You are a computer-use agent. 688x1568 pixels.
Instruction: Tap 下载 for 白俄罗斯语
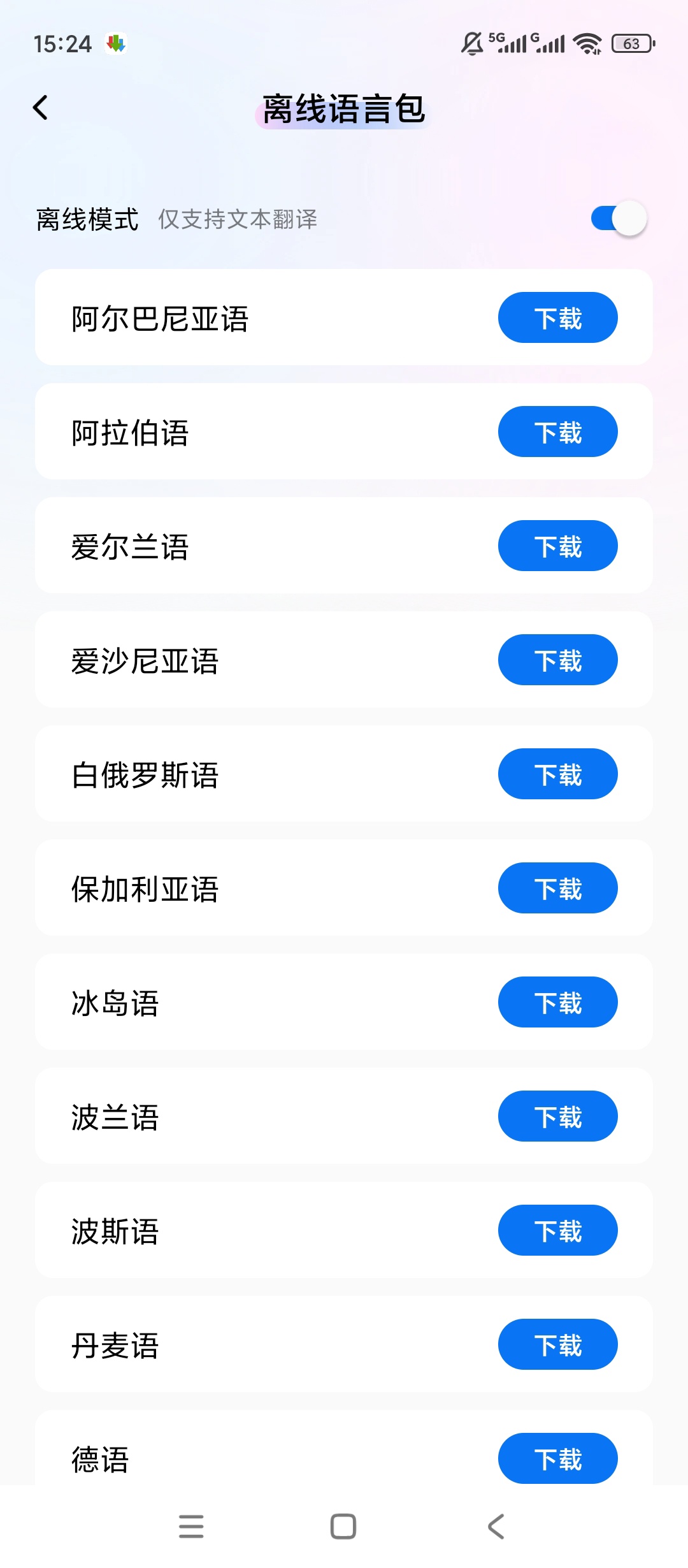coord(557,774)
